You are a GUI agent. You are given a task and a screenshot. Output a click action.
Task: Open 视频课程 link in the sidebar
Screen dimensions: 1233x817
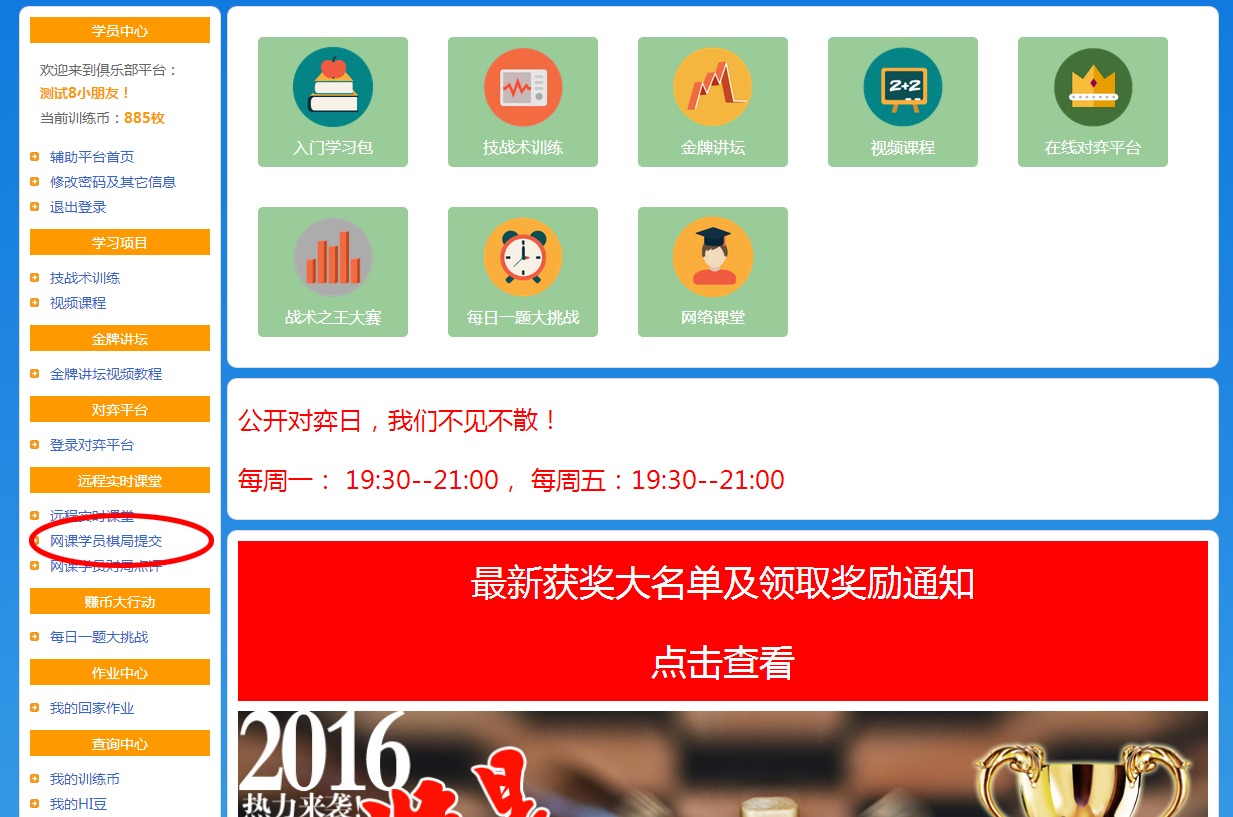[x=78, y=303]
